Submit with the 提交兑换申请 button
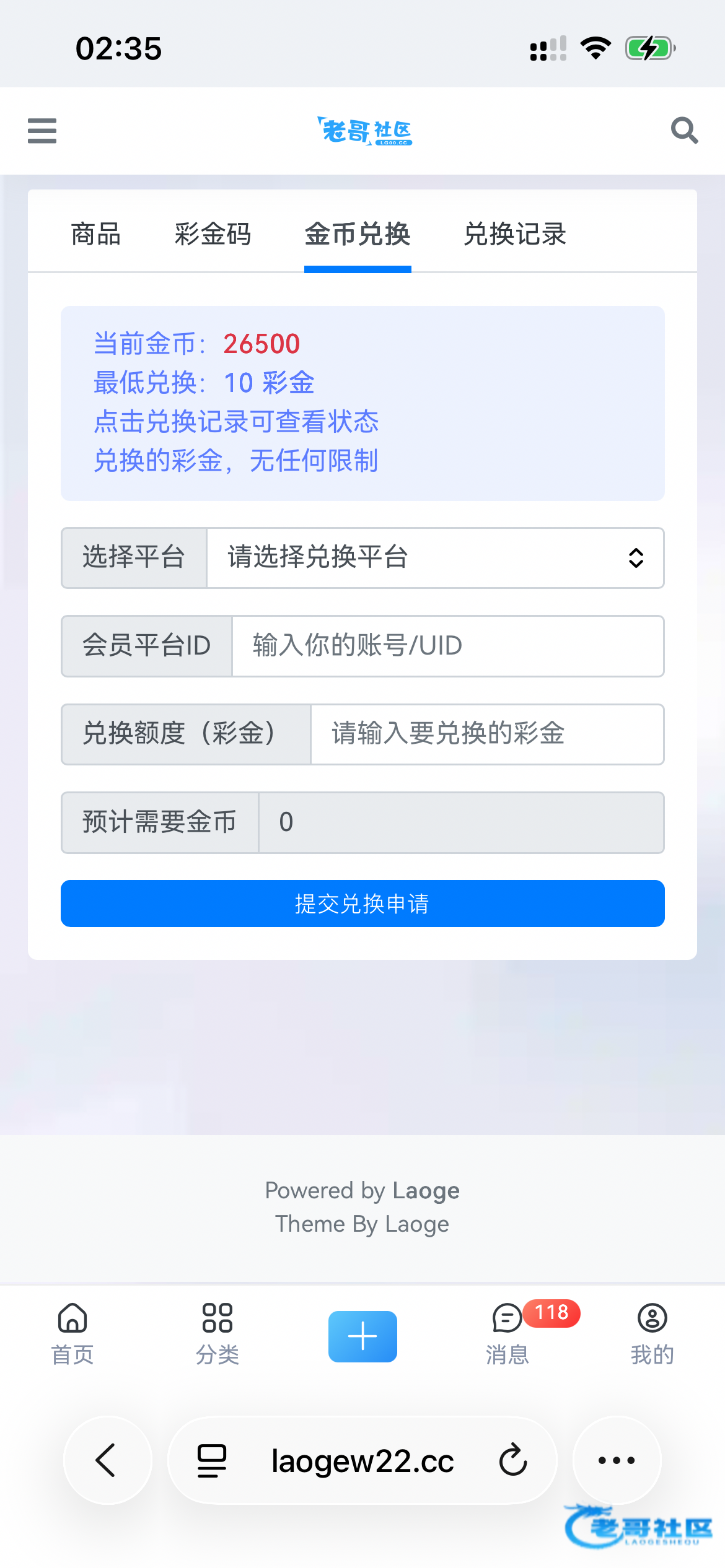Image resolution: width=725 pixels, height=1568 pixels. click(x=362, y=904)
